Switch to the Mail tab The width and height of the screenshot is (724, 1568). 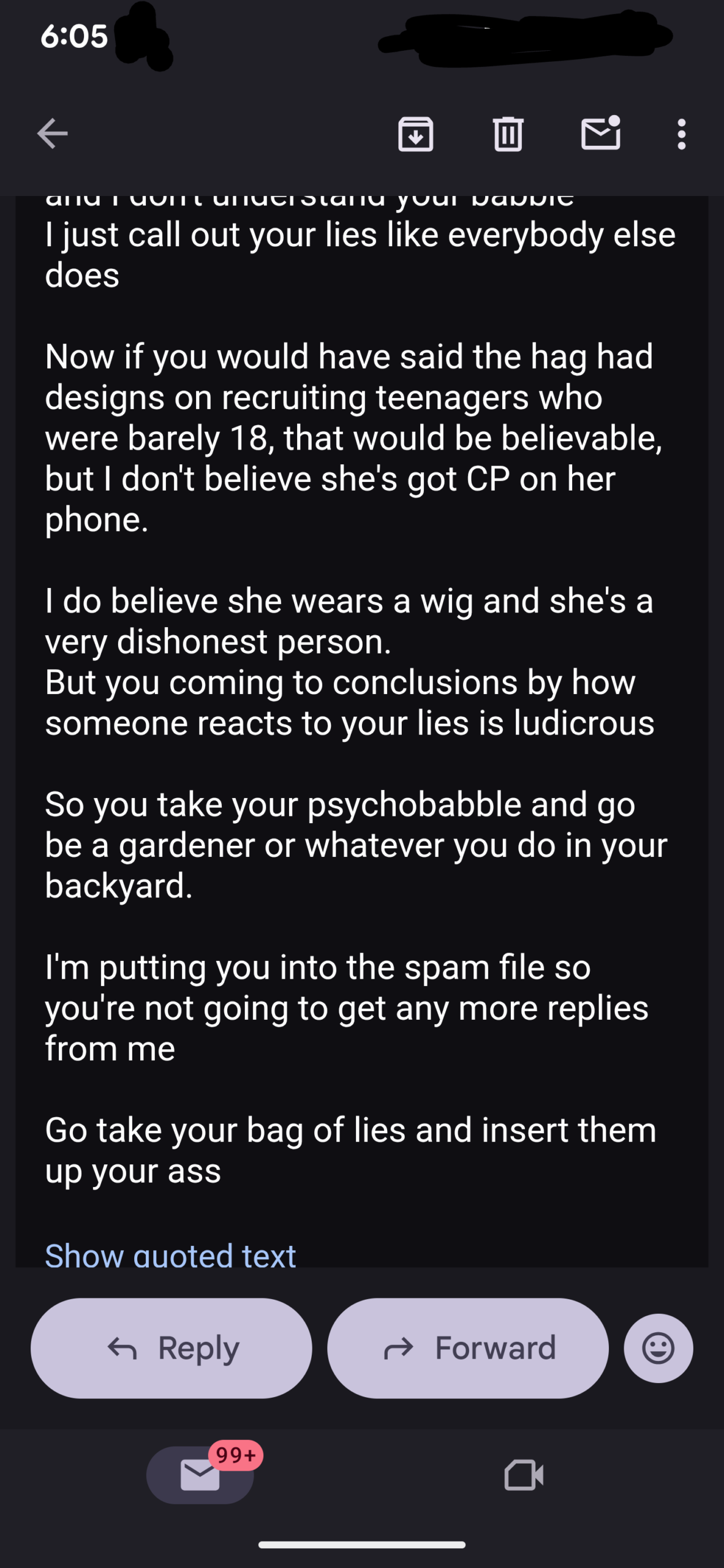tap(200, 1475)
